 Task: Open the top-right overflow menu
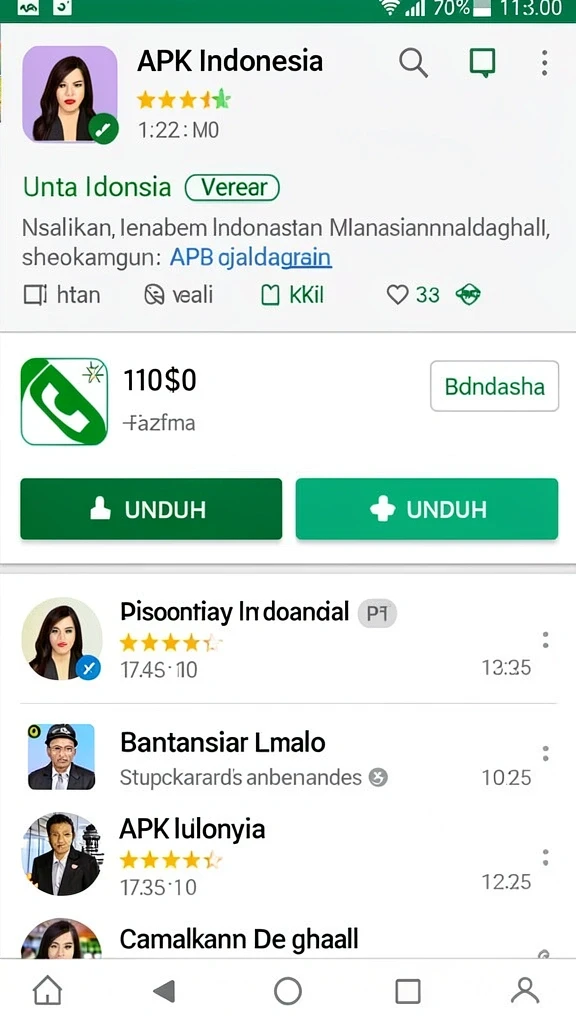(544, 63)
